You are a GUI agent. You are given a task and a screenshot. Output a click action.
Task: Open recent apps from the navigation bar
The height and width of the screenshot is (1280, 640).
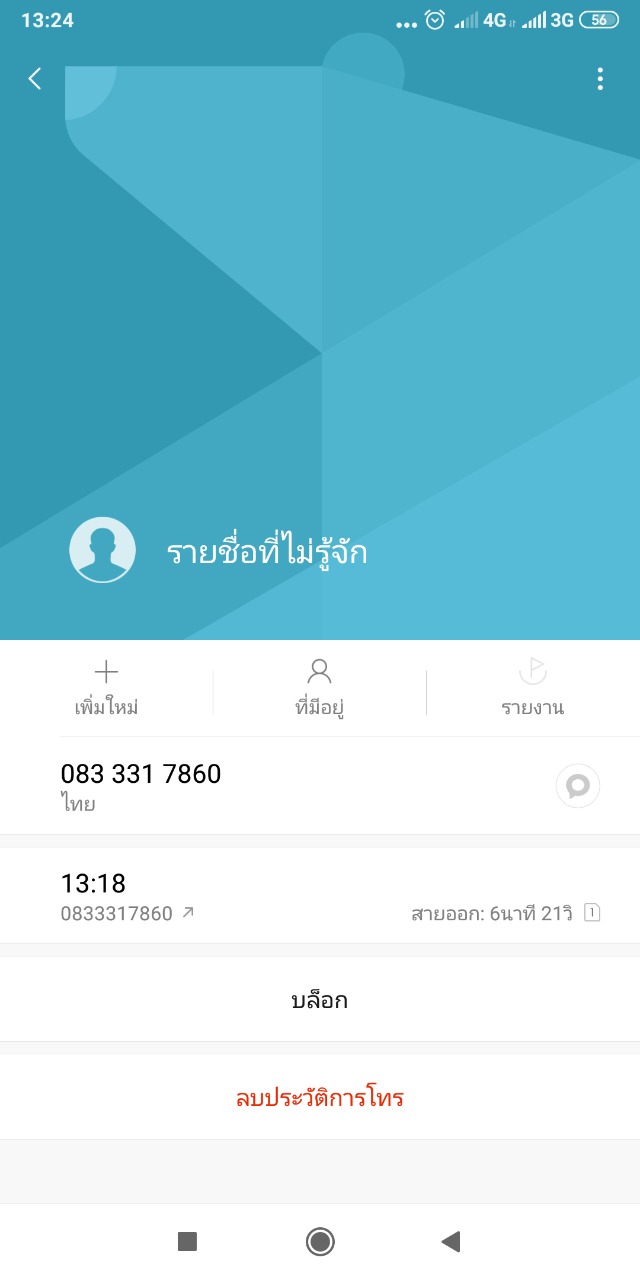pos(187,1242)
